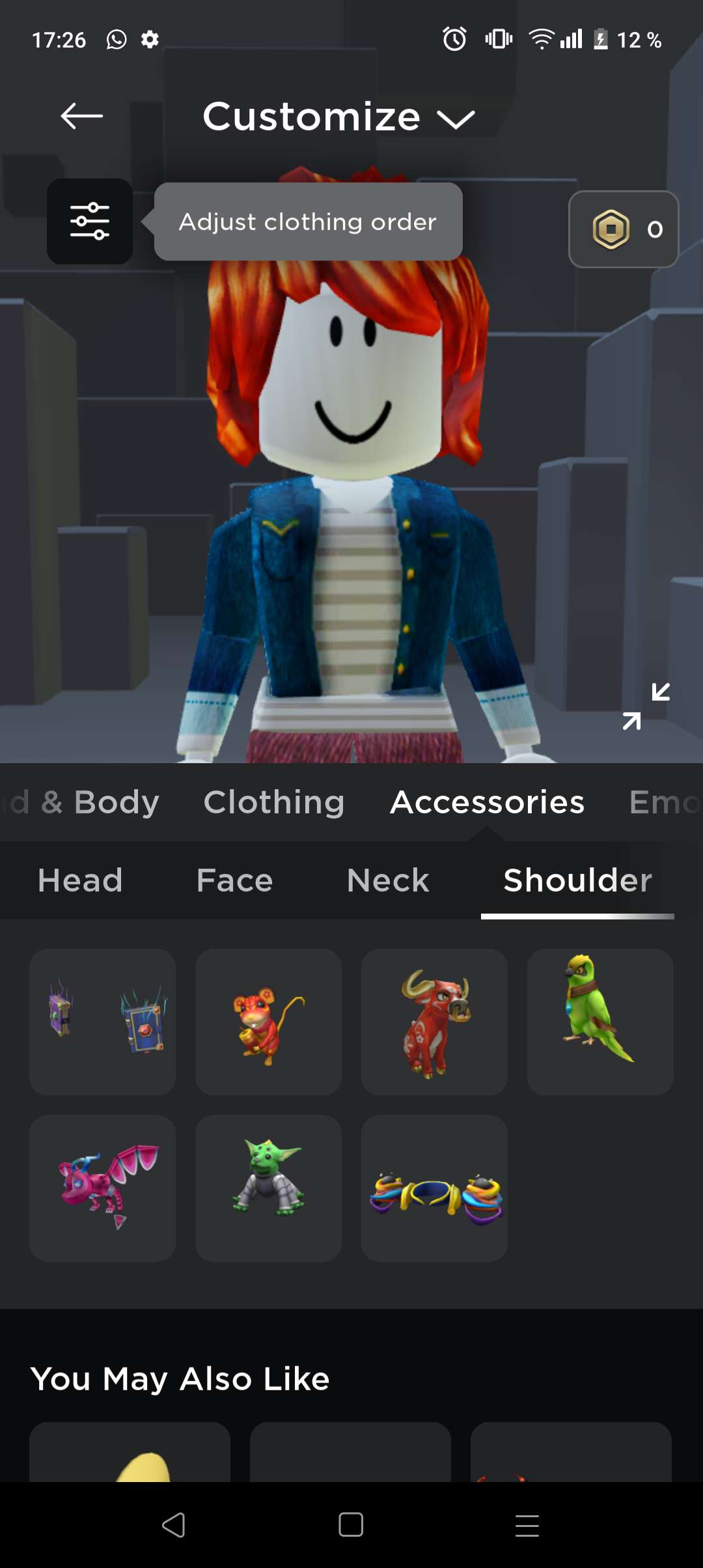Equip the green parrot shoulder accessory
The image size is (703, 1568).
click(600, 1022)
